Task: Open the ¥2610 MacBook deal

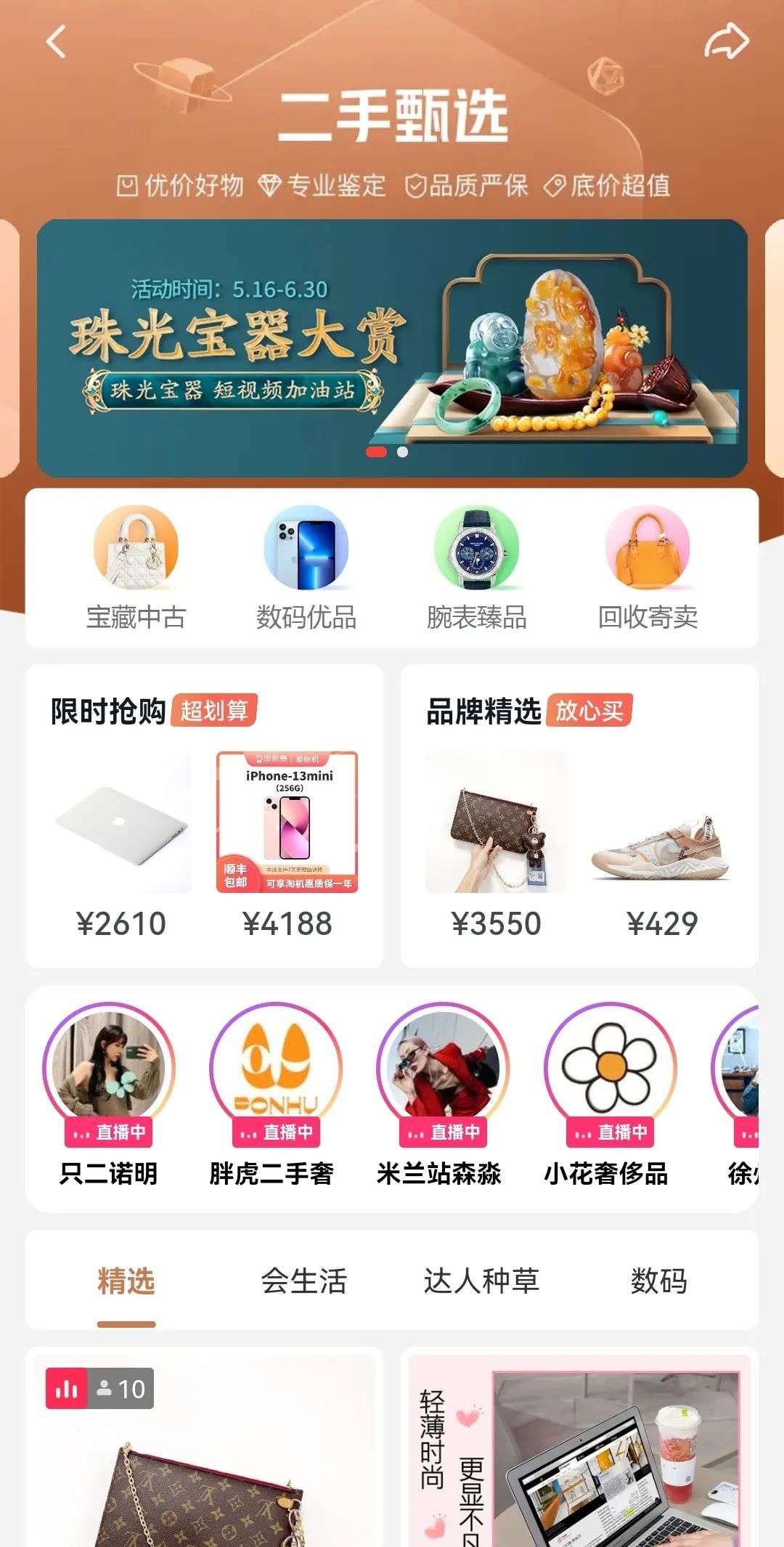Action: (x=122, y=846)
